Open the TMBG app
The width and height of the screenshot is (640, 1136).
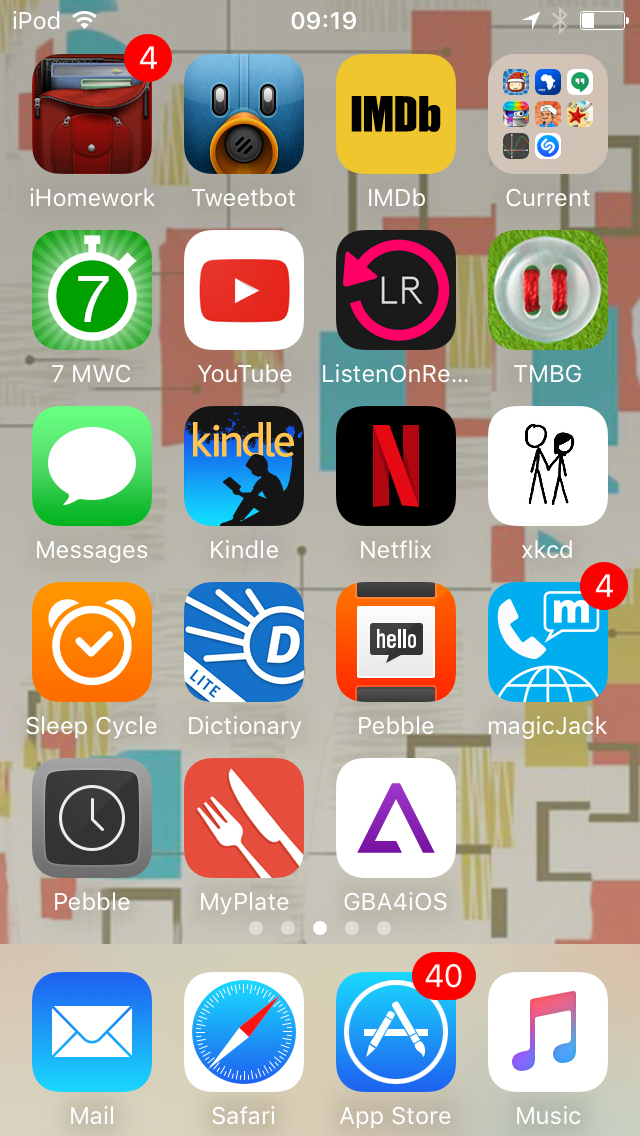tap(548, 290)
